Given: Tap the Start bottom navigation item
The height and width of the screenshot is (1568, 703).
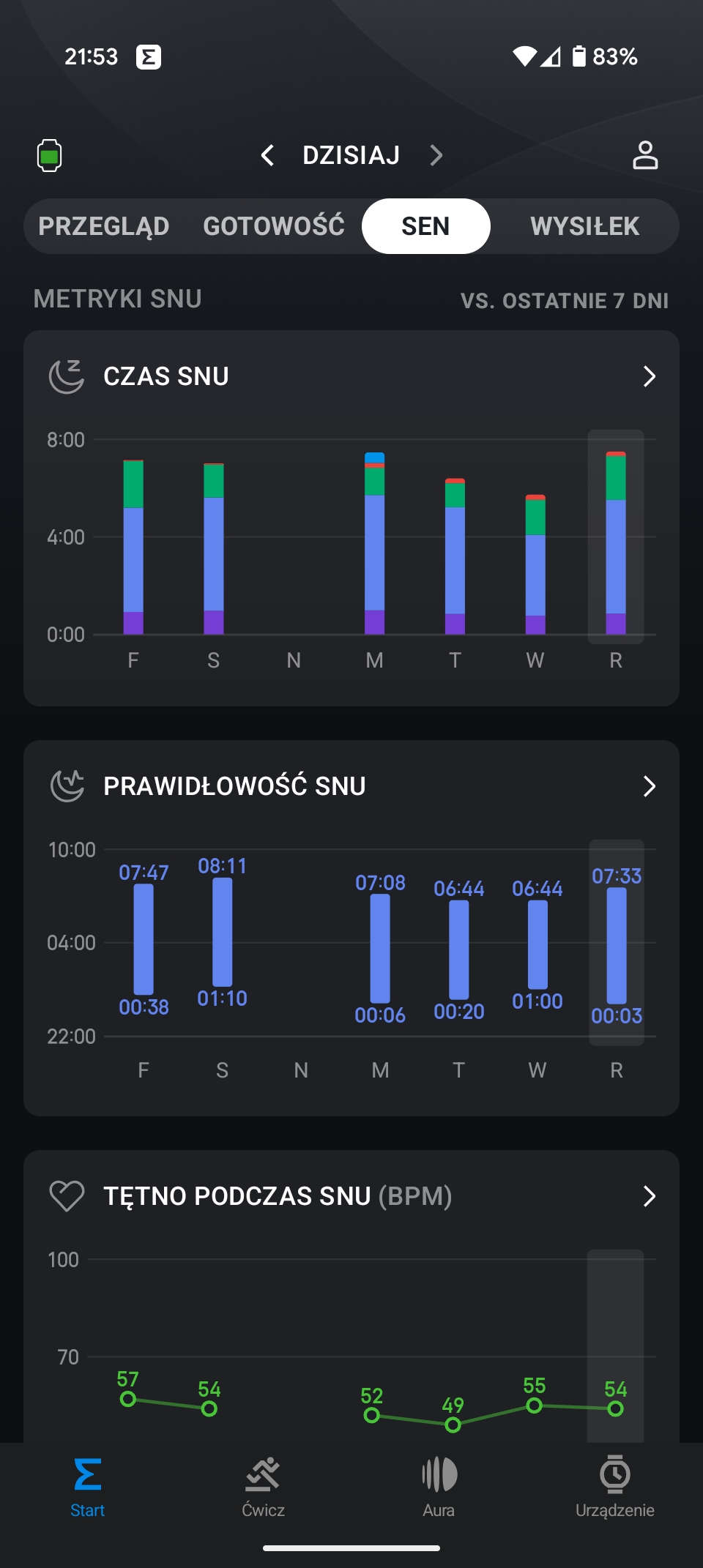Looking at the screenshot, I should pyautogui.click(x=88, y=1487).
